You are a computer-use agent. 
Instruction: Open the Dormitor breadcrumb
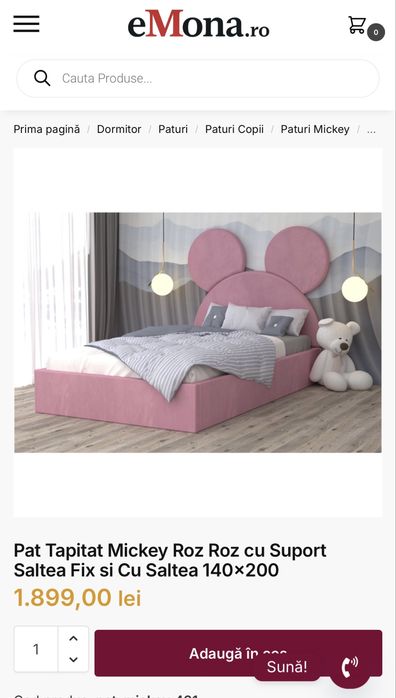(119, 130)
